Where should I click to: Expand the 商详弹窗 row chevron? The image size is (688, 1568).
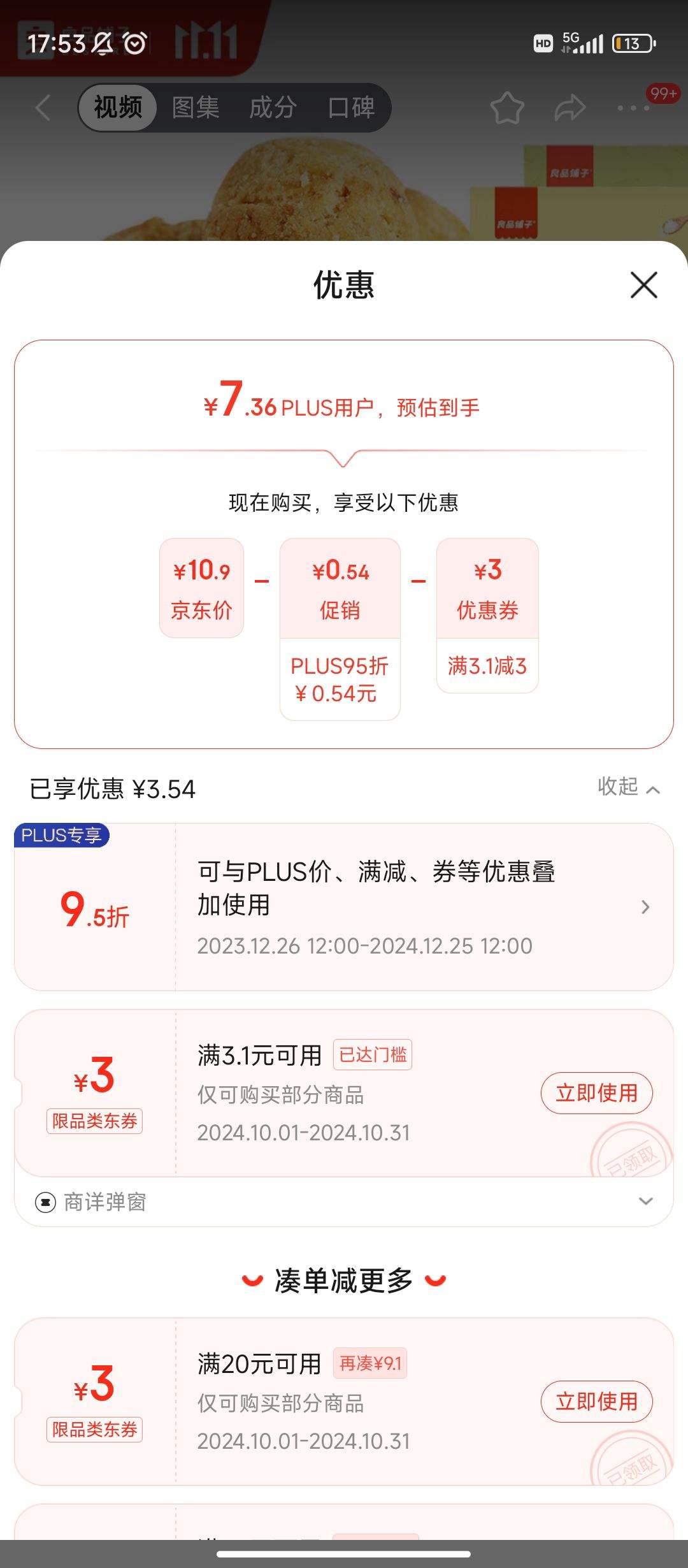pyautogui.click(x=645, y=1201)
